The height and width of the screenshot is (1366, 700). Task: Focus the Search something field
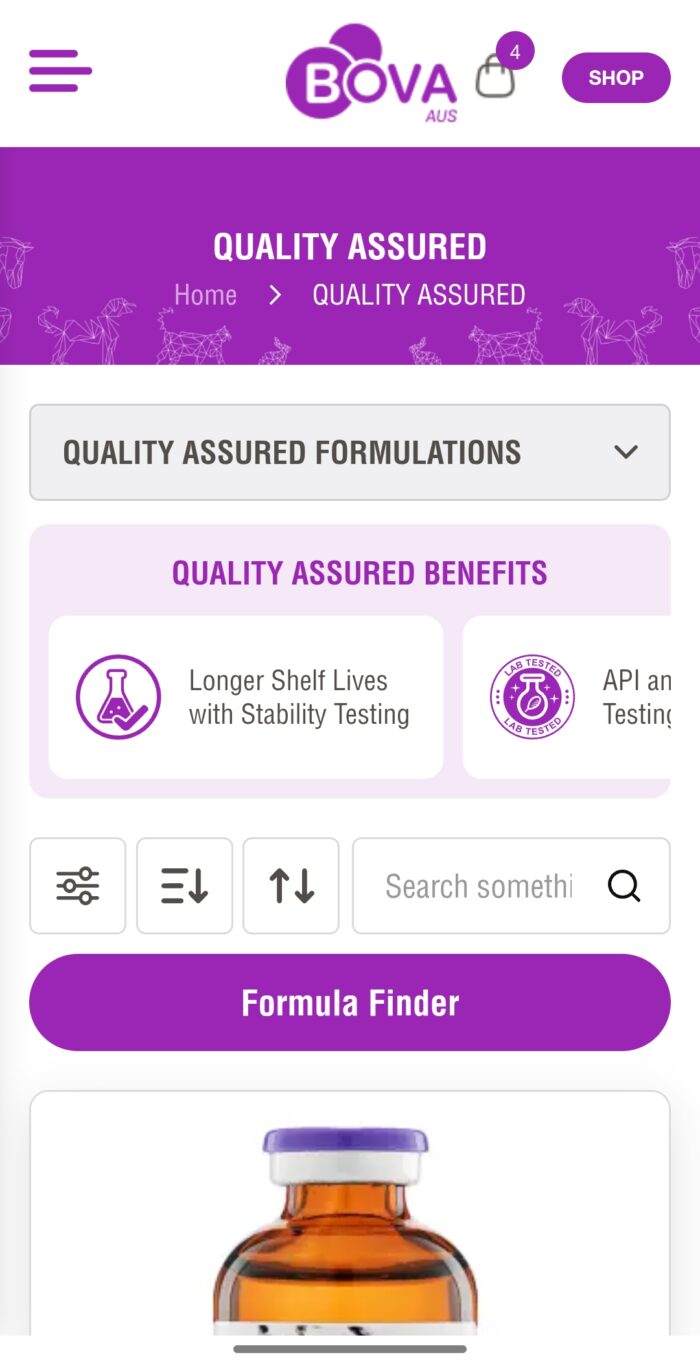click(478, 886)
